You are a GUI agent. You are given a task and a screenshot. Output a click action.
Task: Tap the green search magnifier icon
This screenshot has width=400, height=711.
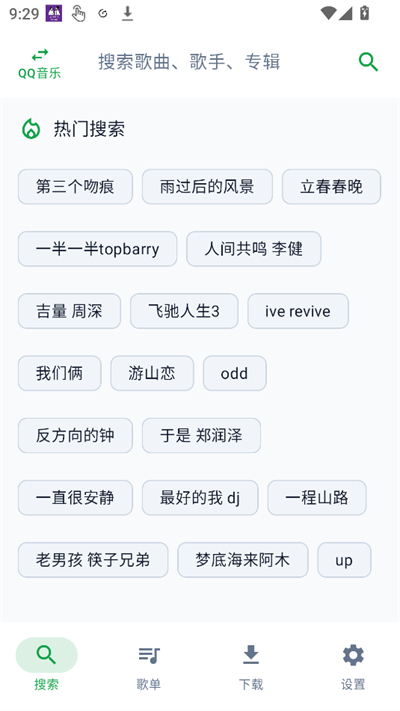(x=368, y=62)
